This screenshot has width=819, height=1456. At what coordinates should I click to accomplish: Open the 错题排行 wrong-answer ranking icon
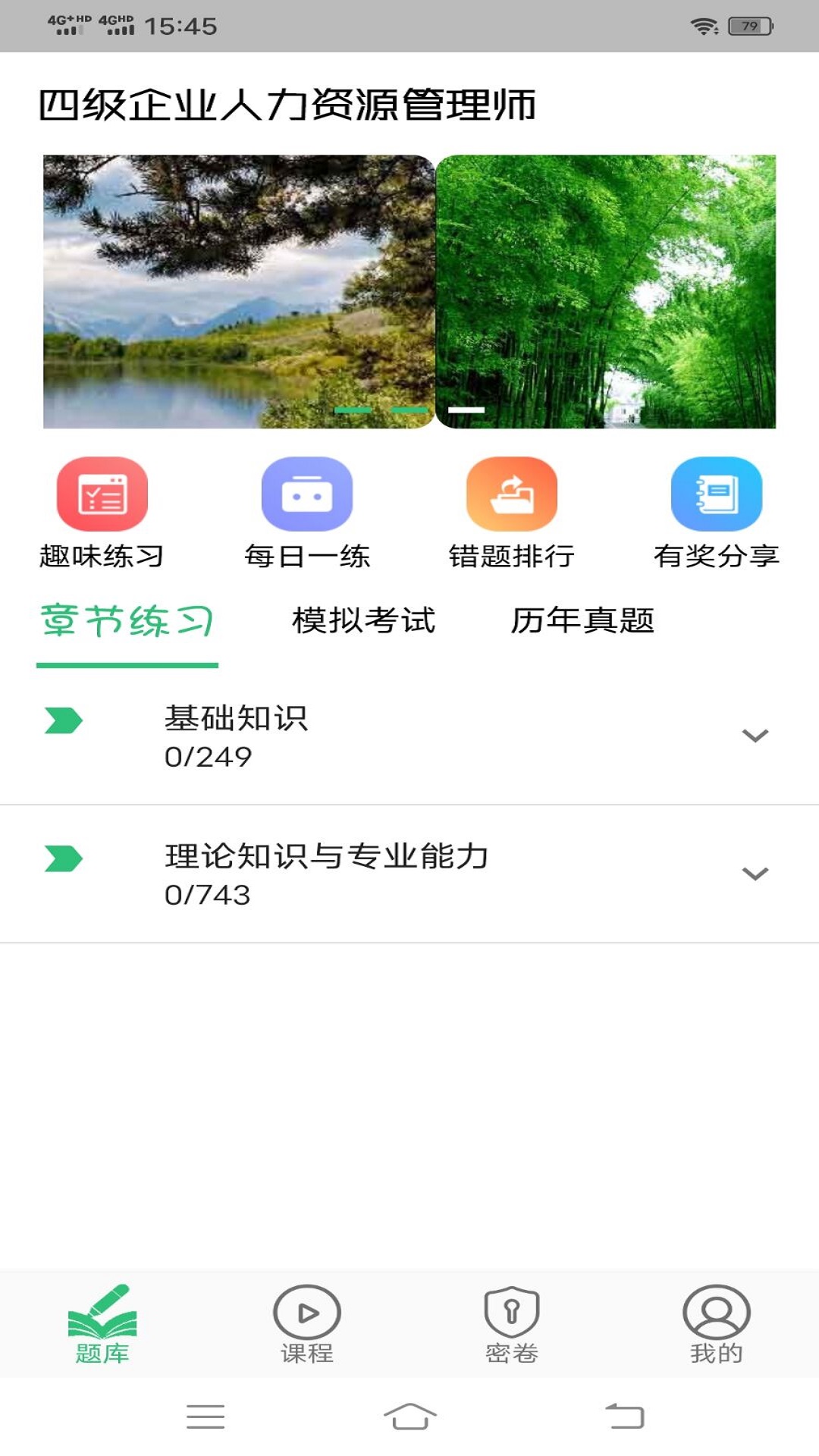[x=513, y=499]
